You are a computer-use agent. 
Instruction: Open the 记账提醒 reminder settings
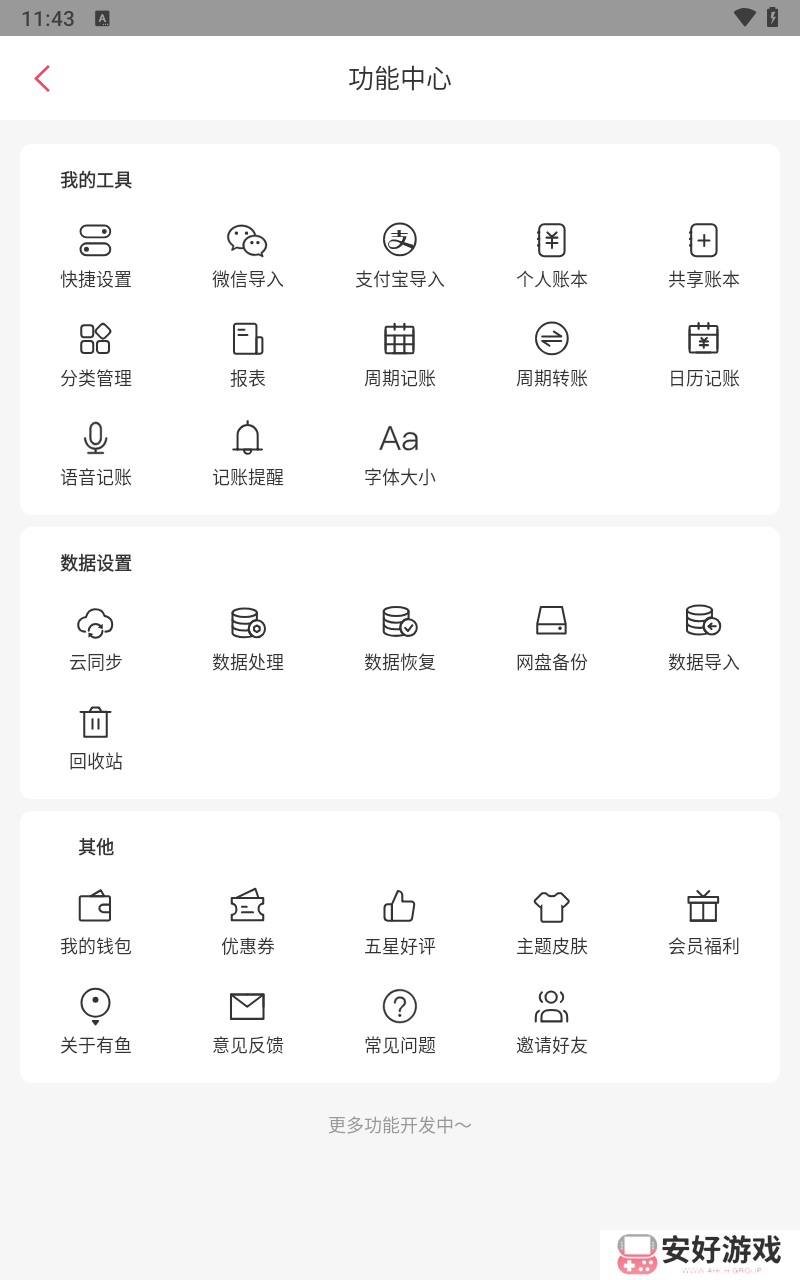tap(247, 451)
